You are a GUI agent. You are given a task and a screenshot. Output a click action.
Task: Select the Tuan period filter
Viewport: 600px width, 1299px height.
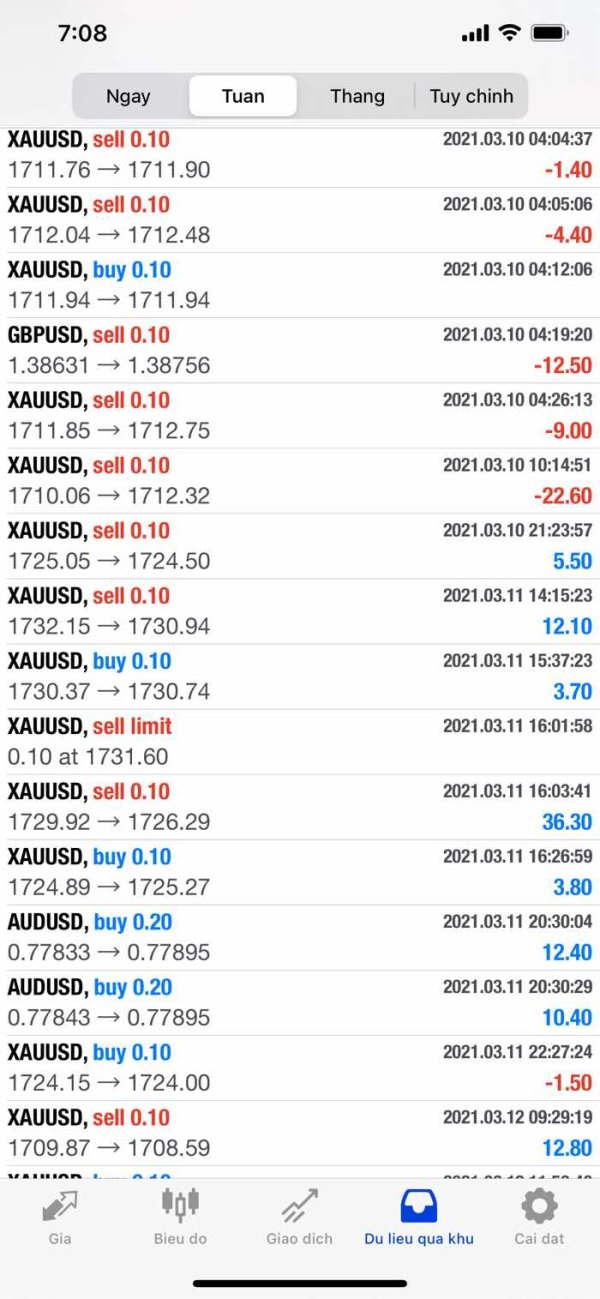click(x=243, y=97)
